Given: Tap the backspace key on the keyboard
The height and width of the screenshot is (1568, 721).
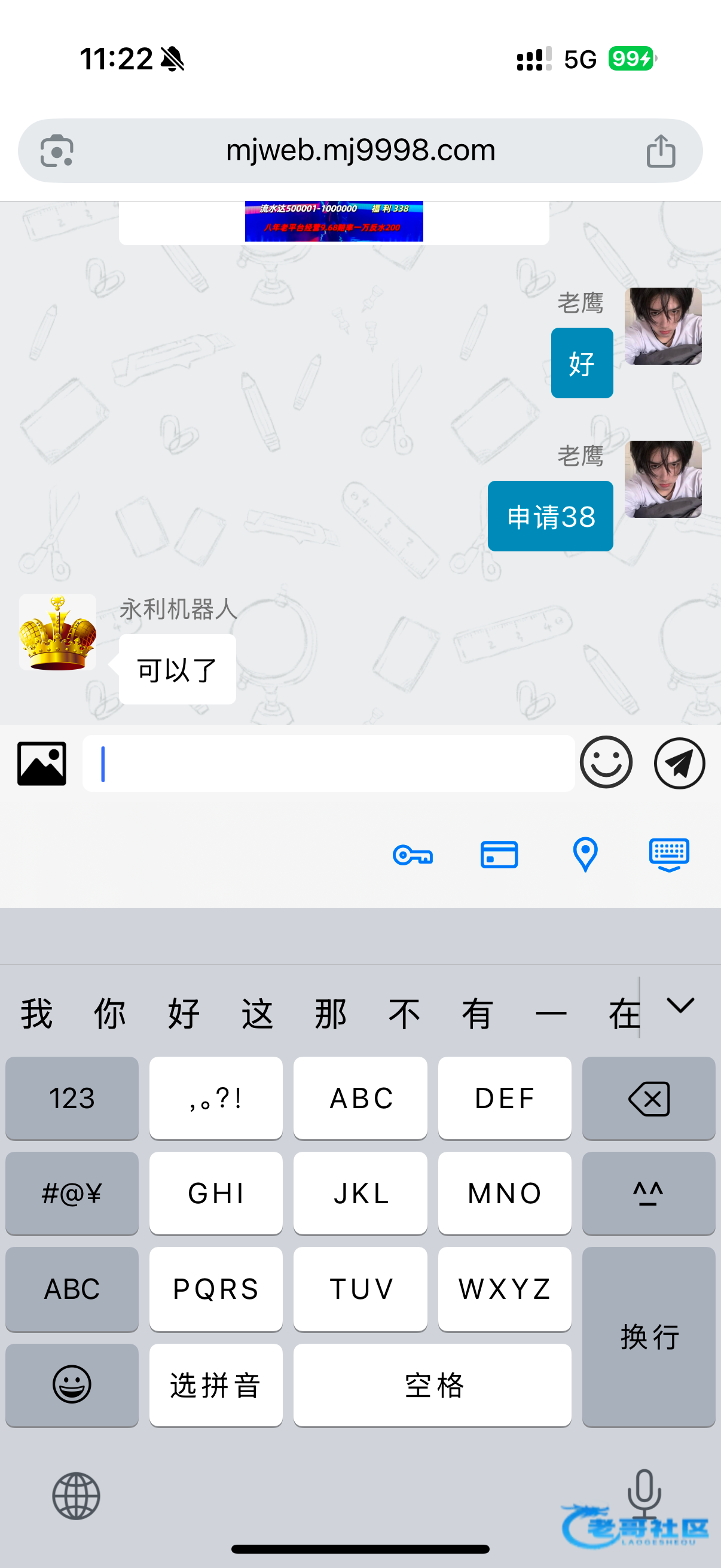Looking at the screenshot, I should click(648, 1098).
